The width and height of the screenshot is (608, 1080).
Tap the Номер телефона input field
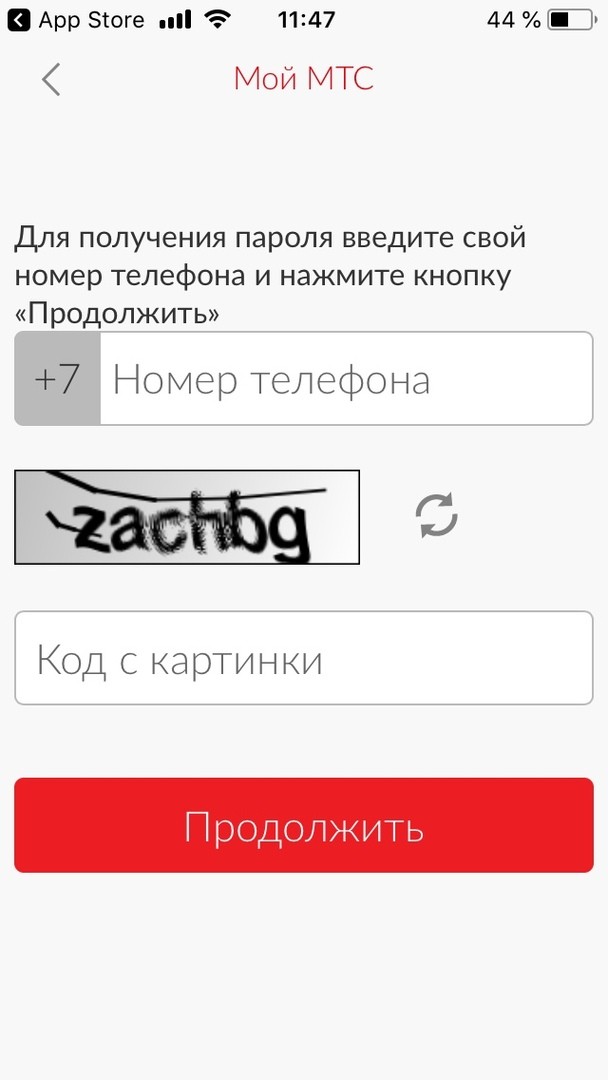345,380
